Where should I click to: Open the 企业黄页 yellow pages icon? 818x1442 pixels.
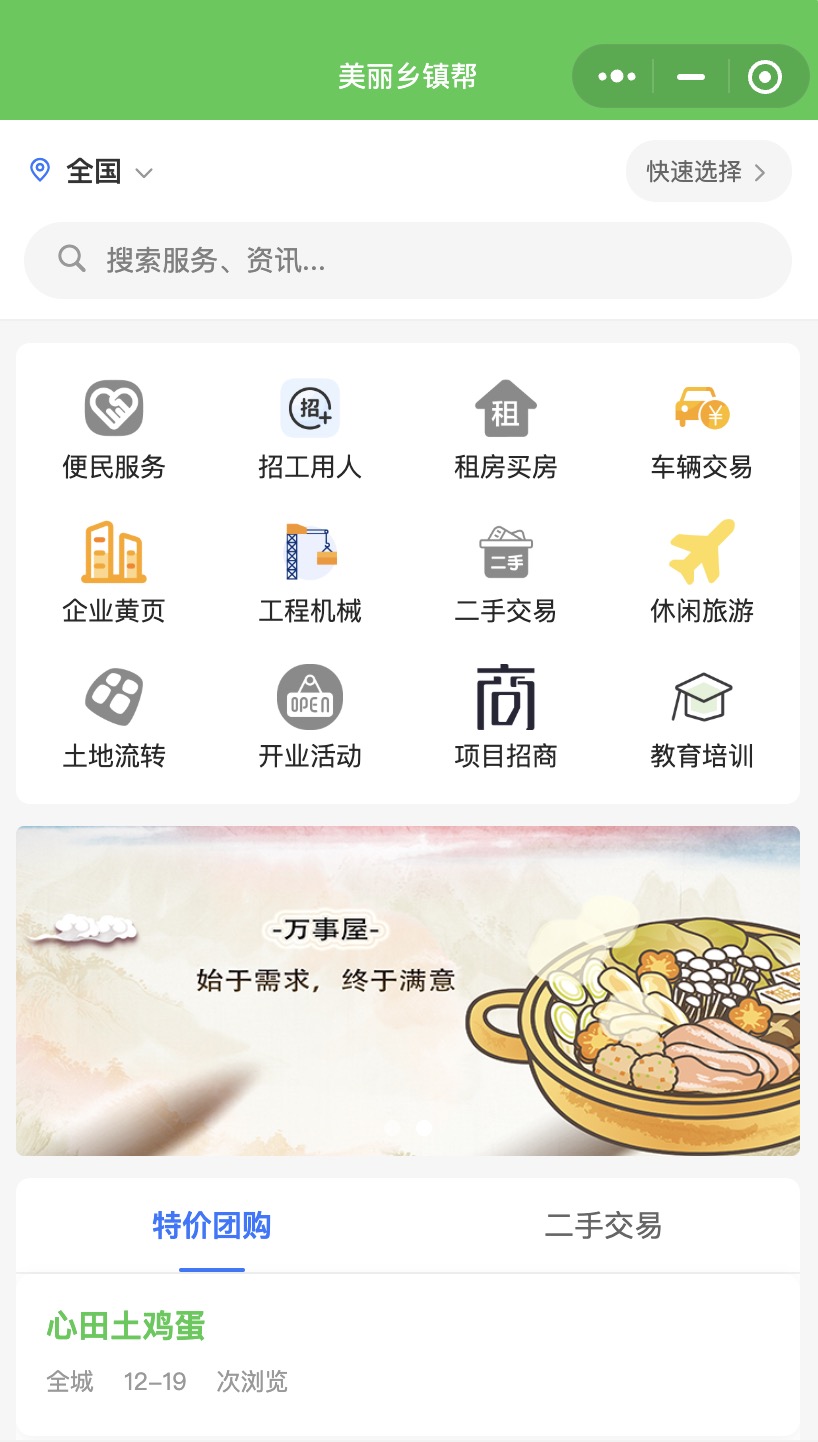[113, 570]
